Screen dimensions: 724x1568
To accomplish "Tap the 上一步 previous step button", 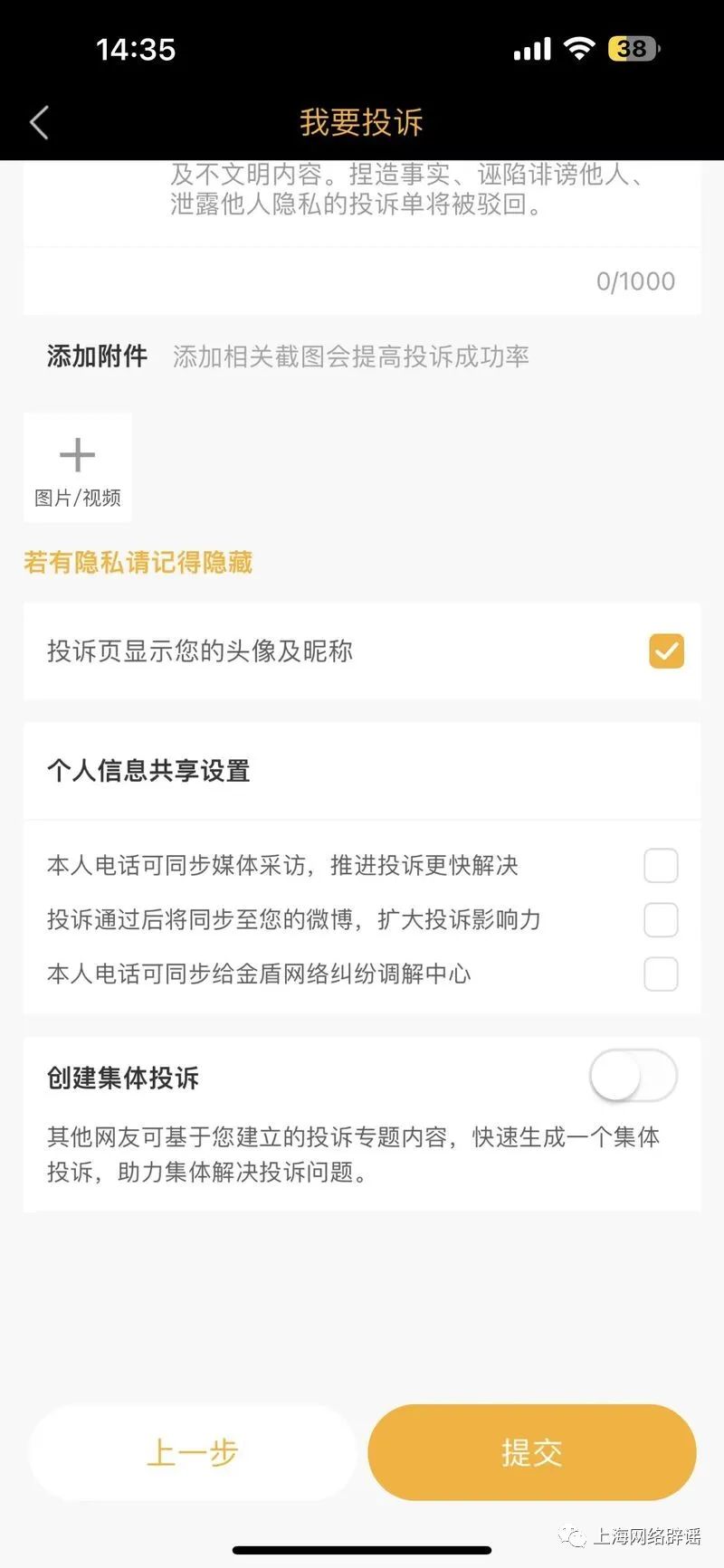I will tap(192, 1452).
